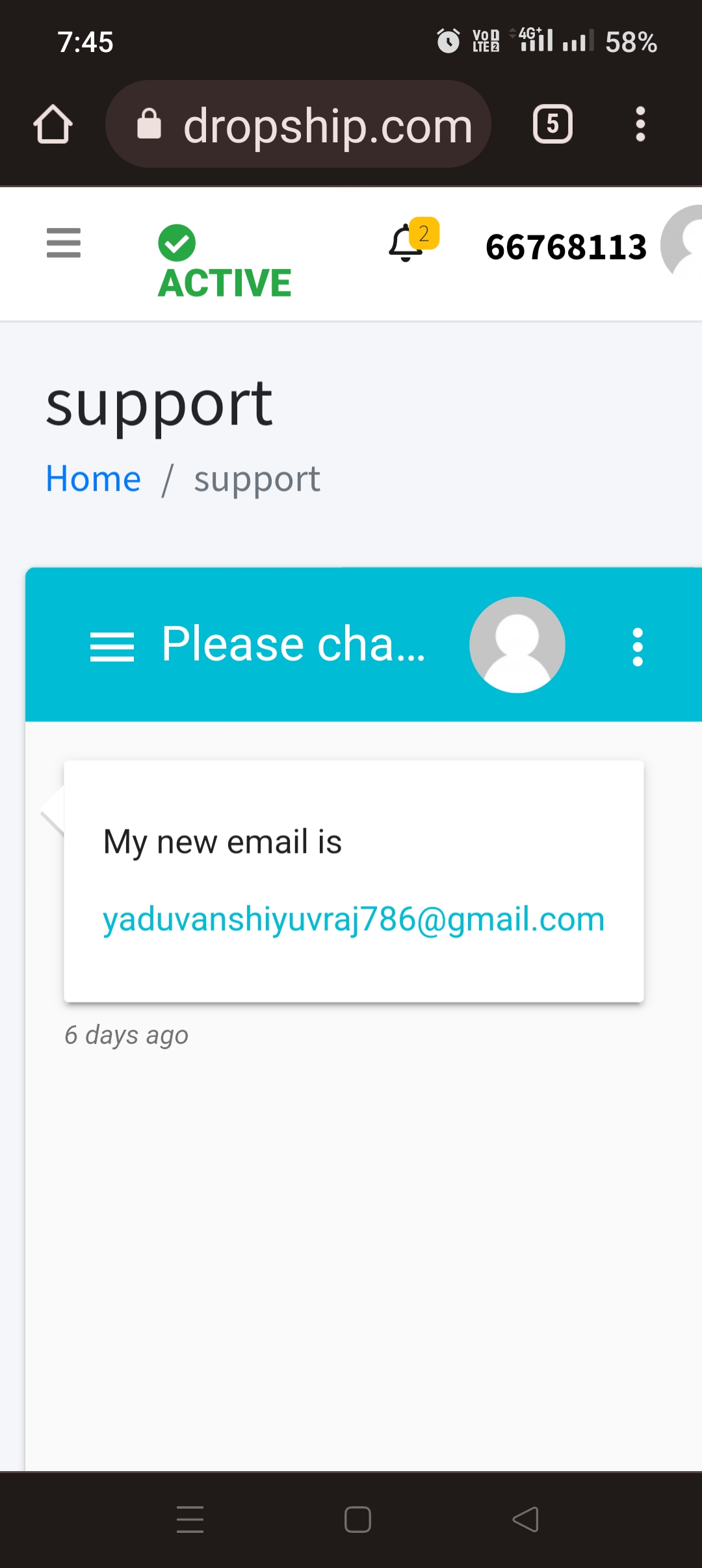702x1568 pixels.
Task: Tap the yaduvanshiyuvraj786@gmail.com email link
Action: pos(354,920)
